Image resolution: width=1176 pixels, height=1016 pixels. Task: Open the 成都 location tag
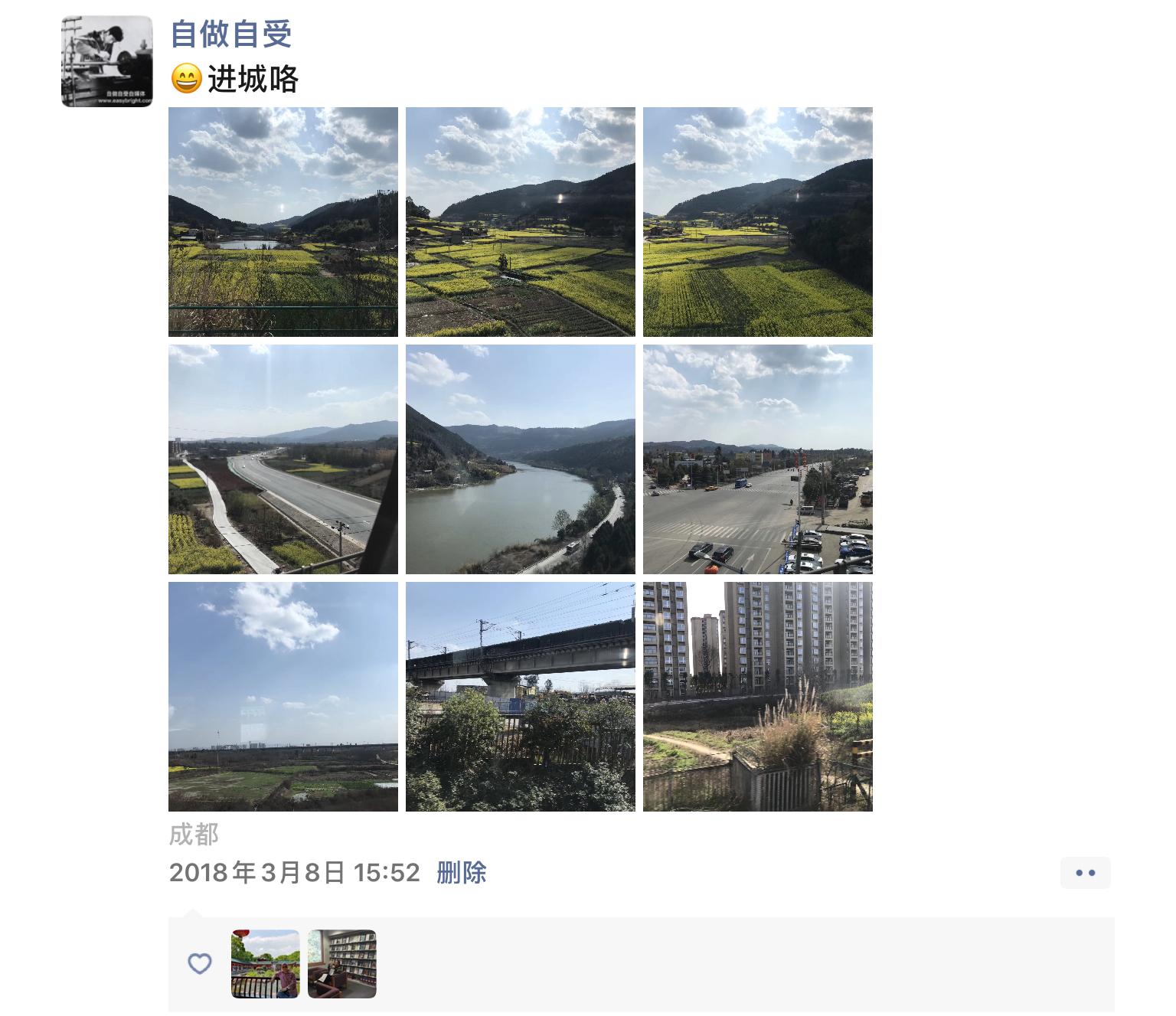pyautogui.click(x=194, y=834)
